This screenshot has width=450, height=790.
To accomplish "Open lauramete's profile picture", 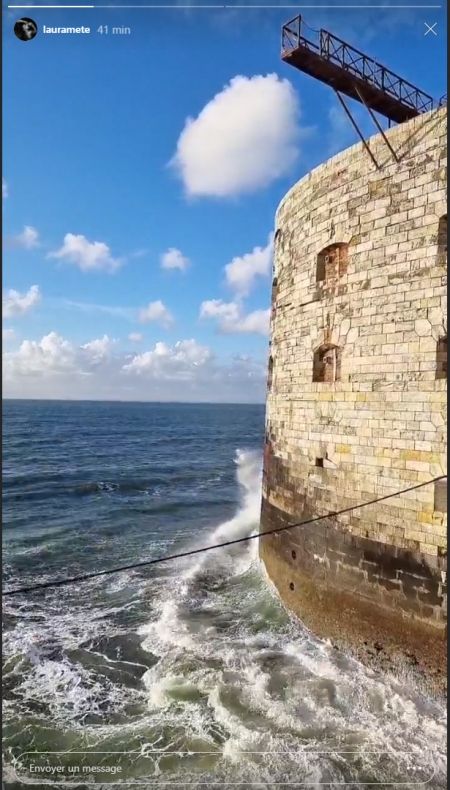I will coord(25,29).
